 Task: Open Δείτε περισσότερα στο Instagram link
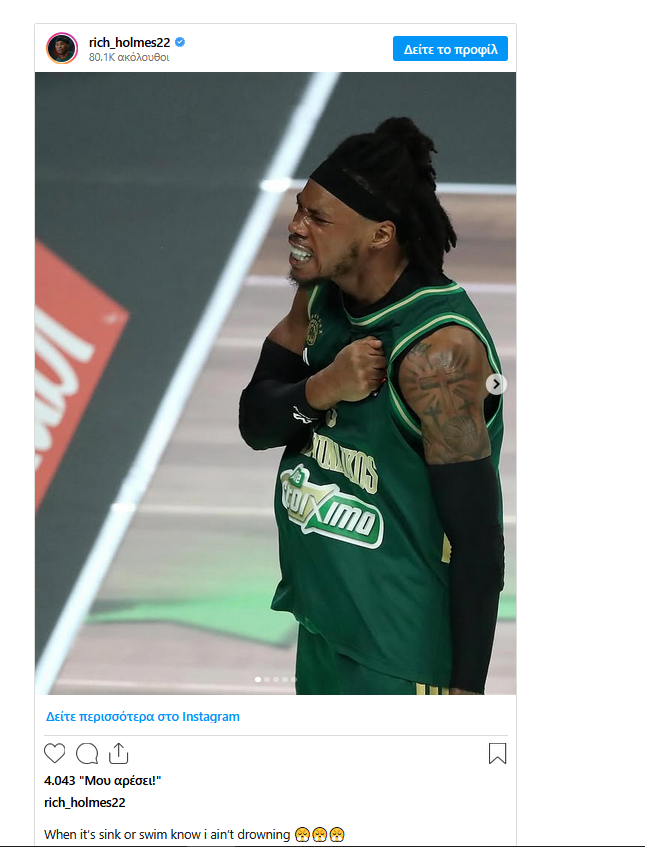pos(143,717)
